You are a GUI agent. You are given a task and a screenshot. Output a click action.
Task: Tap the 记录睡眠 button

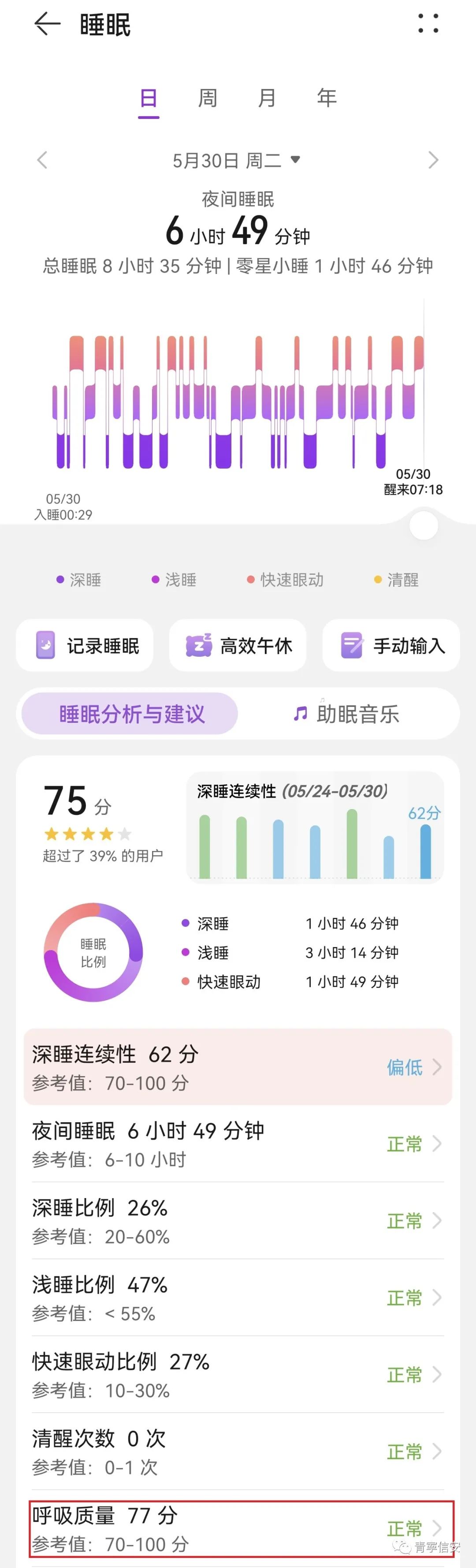(x=85, y=645)
